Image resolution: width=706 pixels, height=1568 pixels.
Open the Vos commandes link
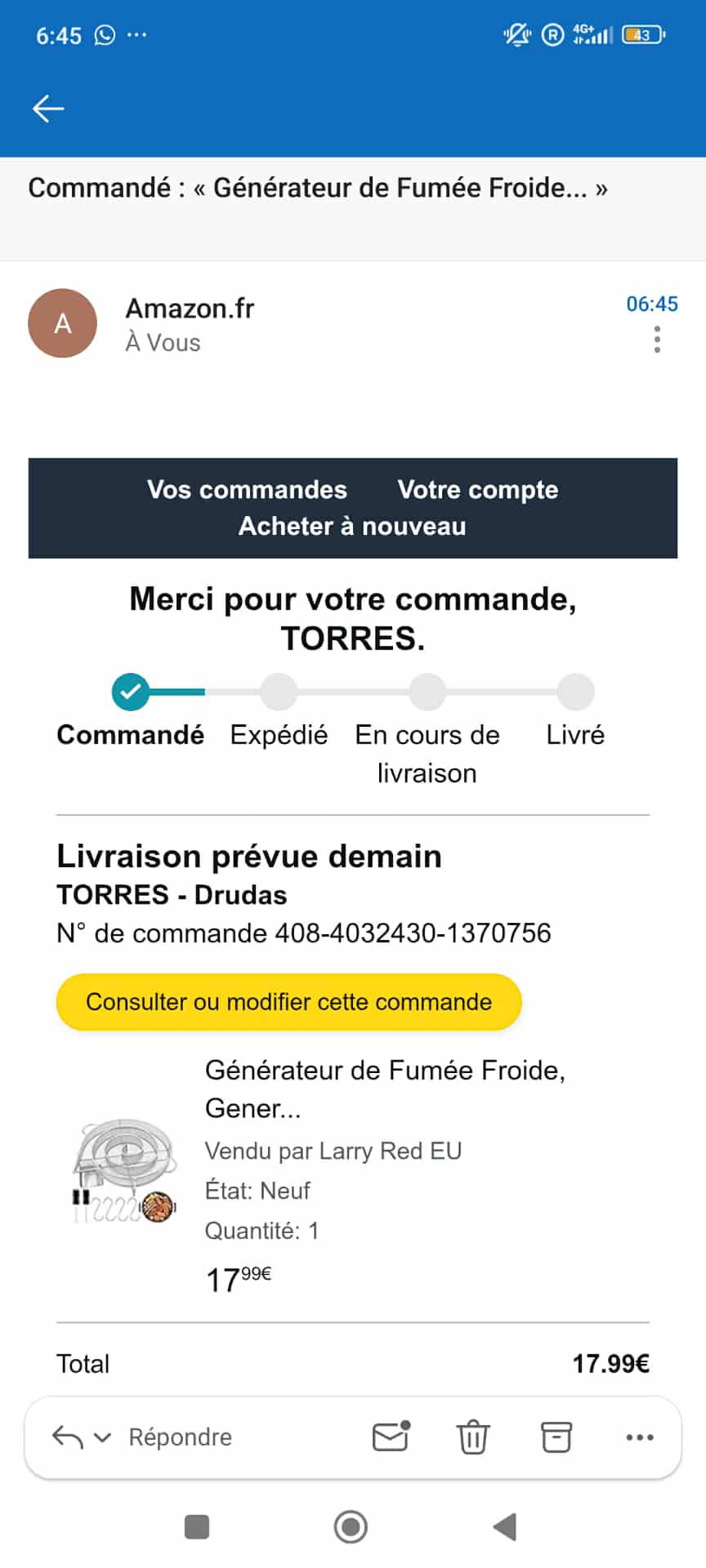[x=247, y=489]
